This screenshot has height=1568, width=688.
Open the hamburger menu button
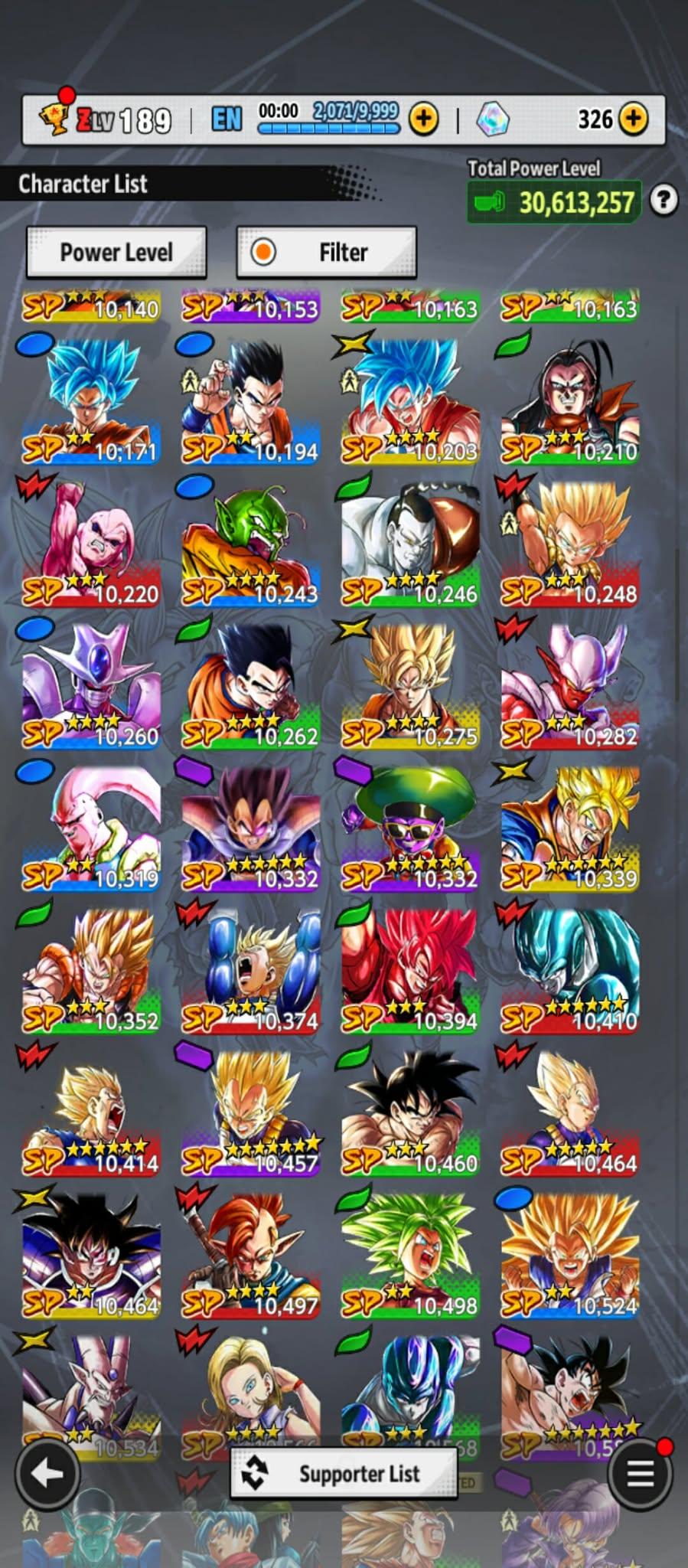pyautogui.click(x=640, y=1473)
